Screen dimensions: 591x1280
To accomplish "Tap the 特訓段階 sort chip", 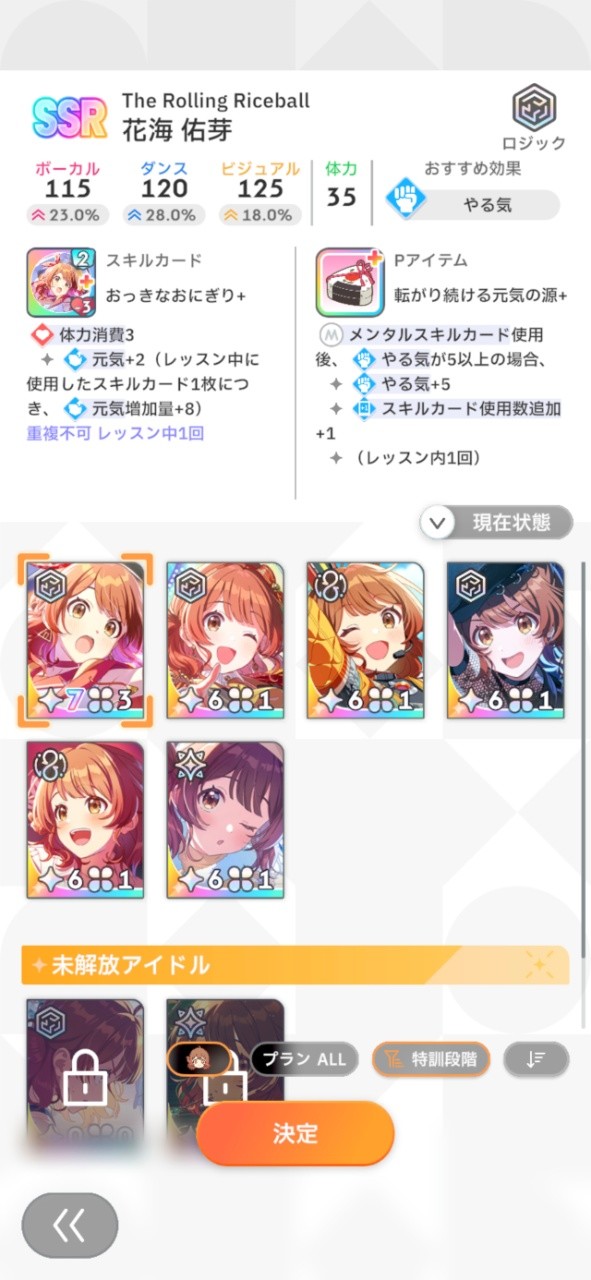I will coord(431,1060).
